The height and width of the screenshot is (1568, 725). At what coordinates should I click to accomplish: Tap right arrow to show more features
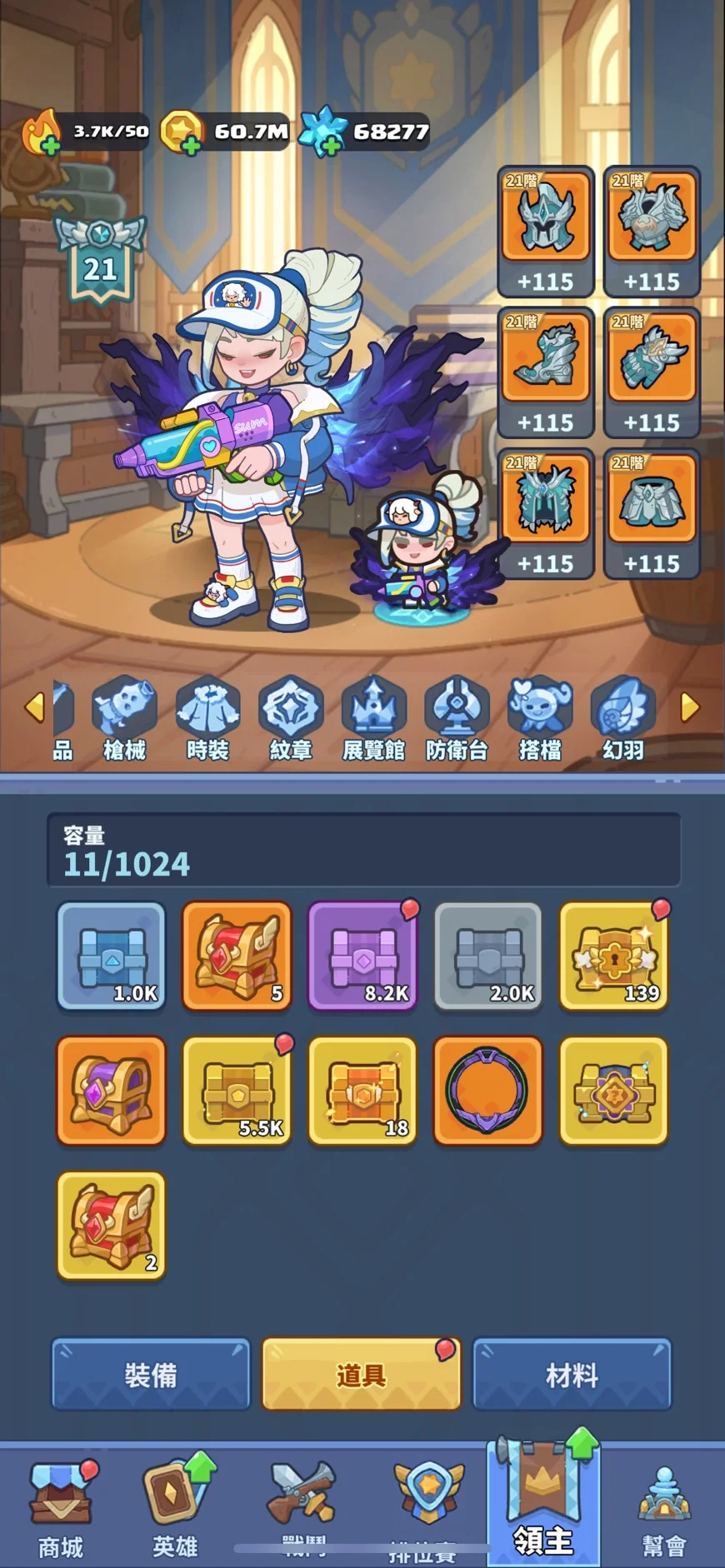[x=690, y=707]
